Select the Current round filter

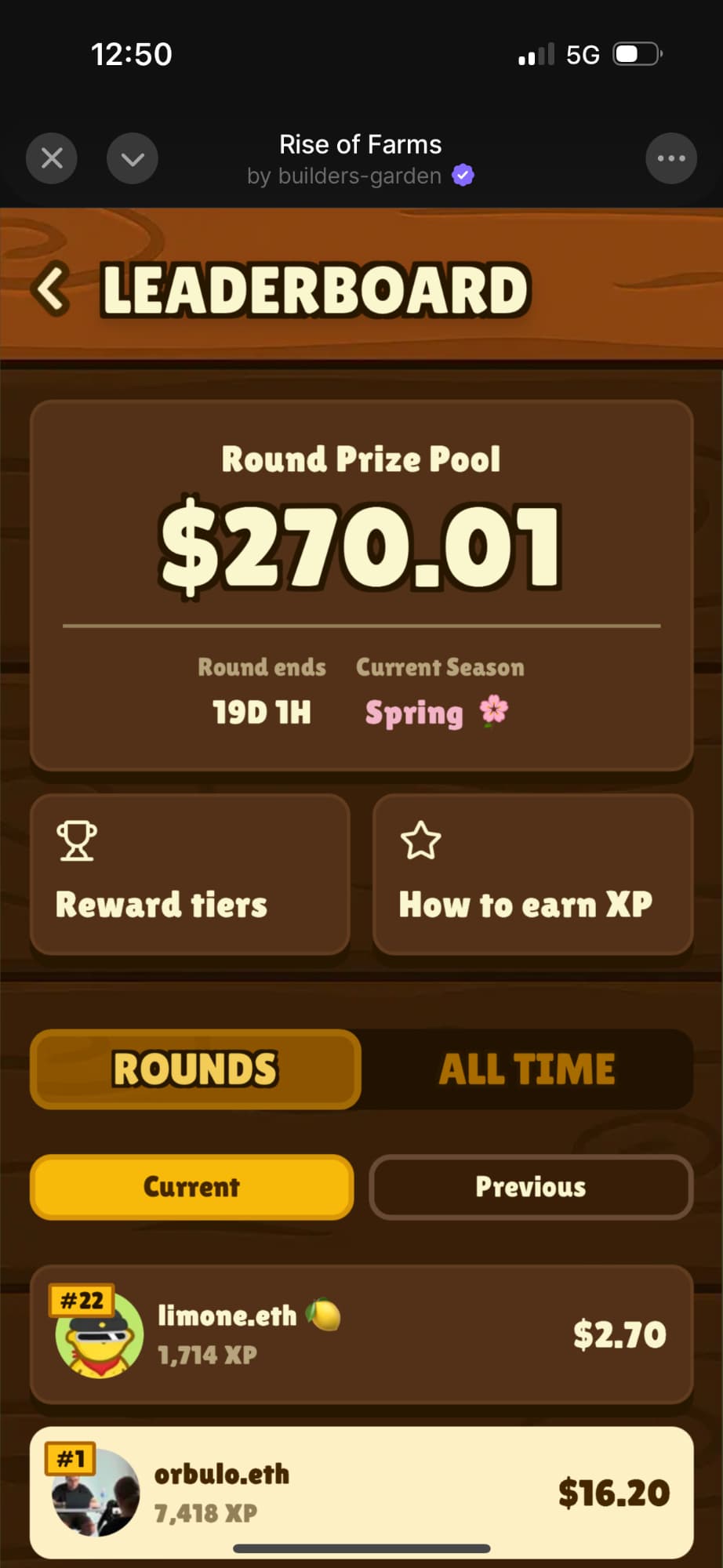pyautogui.click(x=191, y=1187)
